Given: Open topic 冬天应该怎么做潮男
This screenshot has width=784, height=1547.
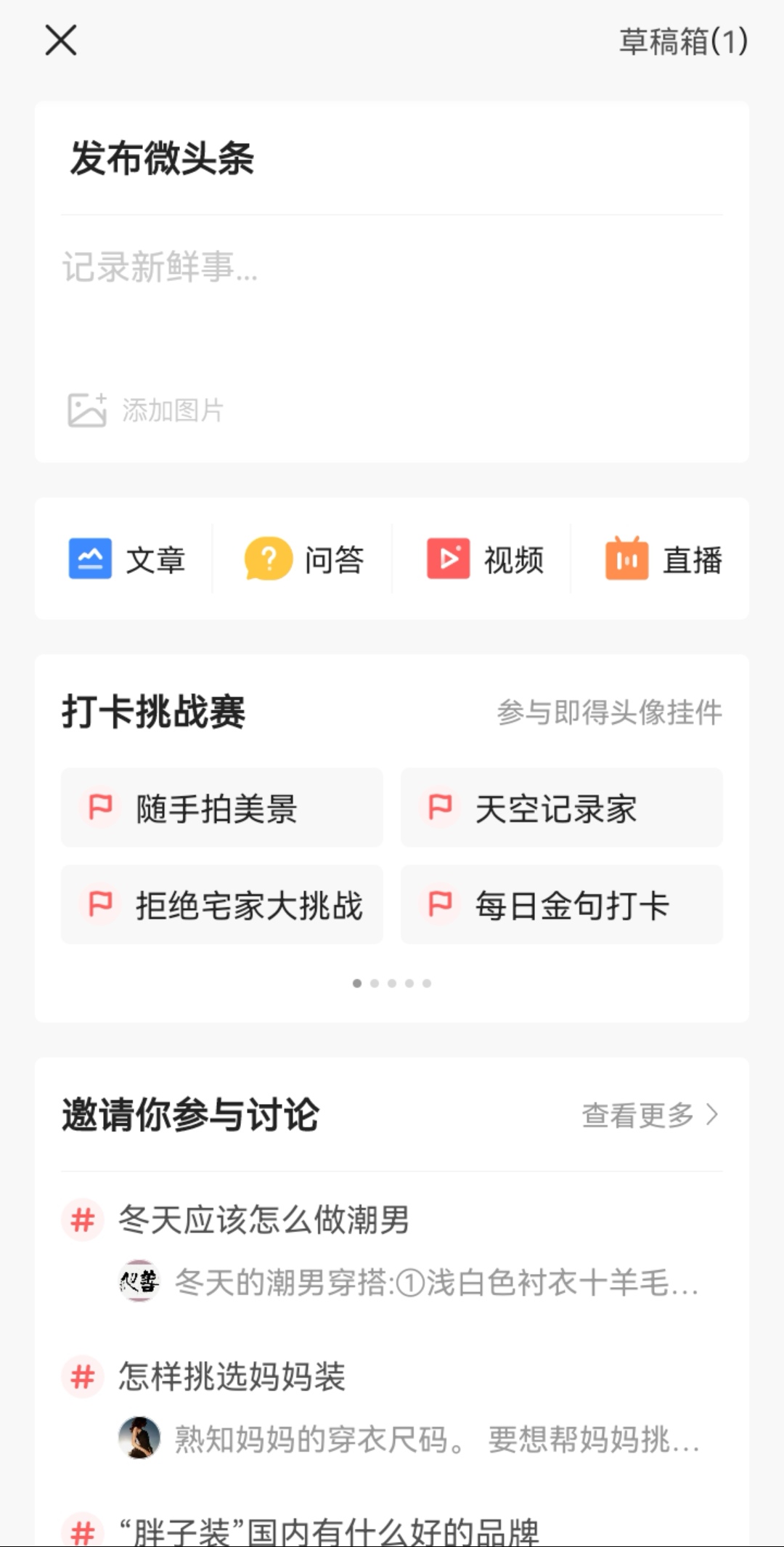Looking at the screenshot, I should pyautogui.click(x=264, y=1219).
